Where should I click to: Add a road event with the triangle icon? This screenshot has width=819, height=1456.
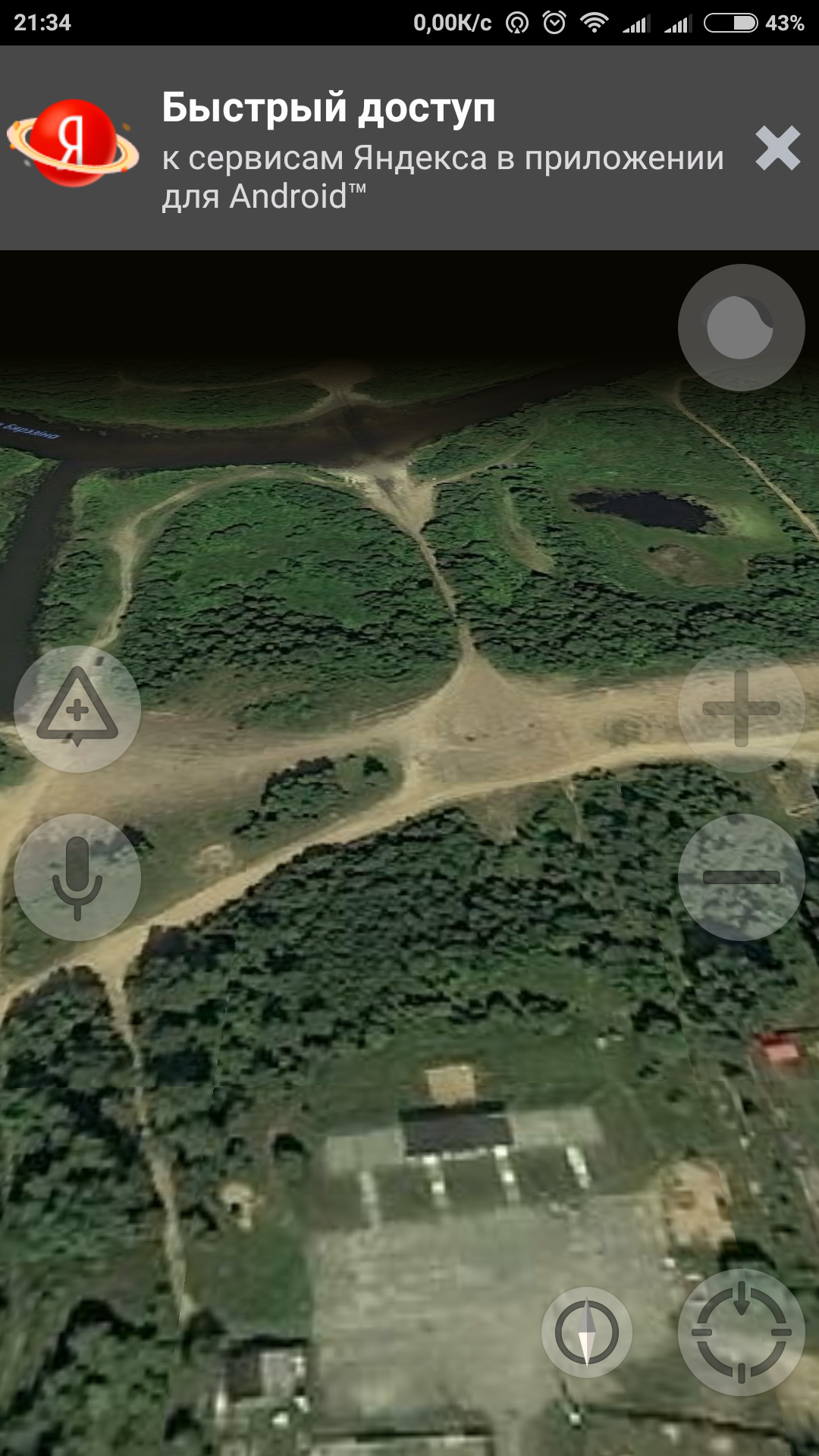(77, 709)
